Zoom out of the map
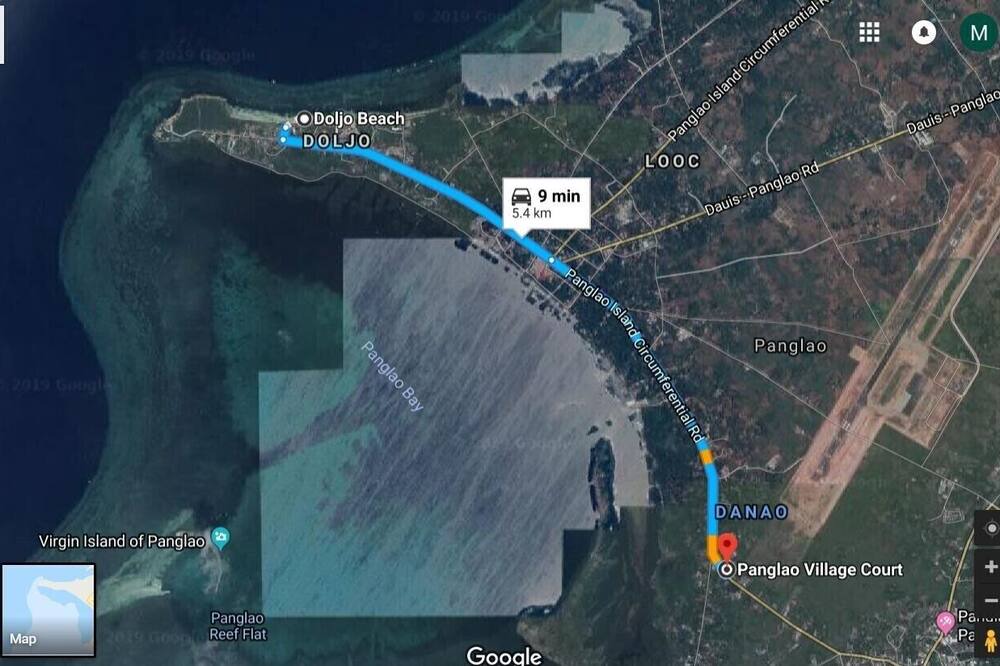The image size is (1000, 666). (x=990, y=600)
